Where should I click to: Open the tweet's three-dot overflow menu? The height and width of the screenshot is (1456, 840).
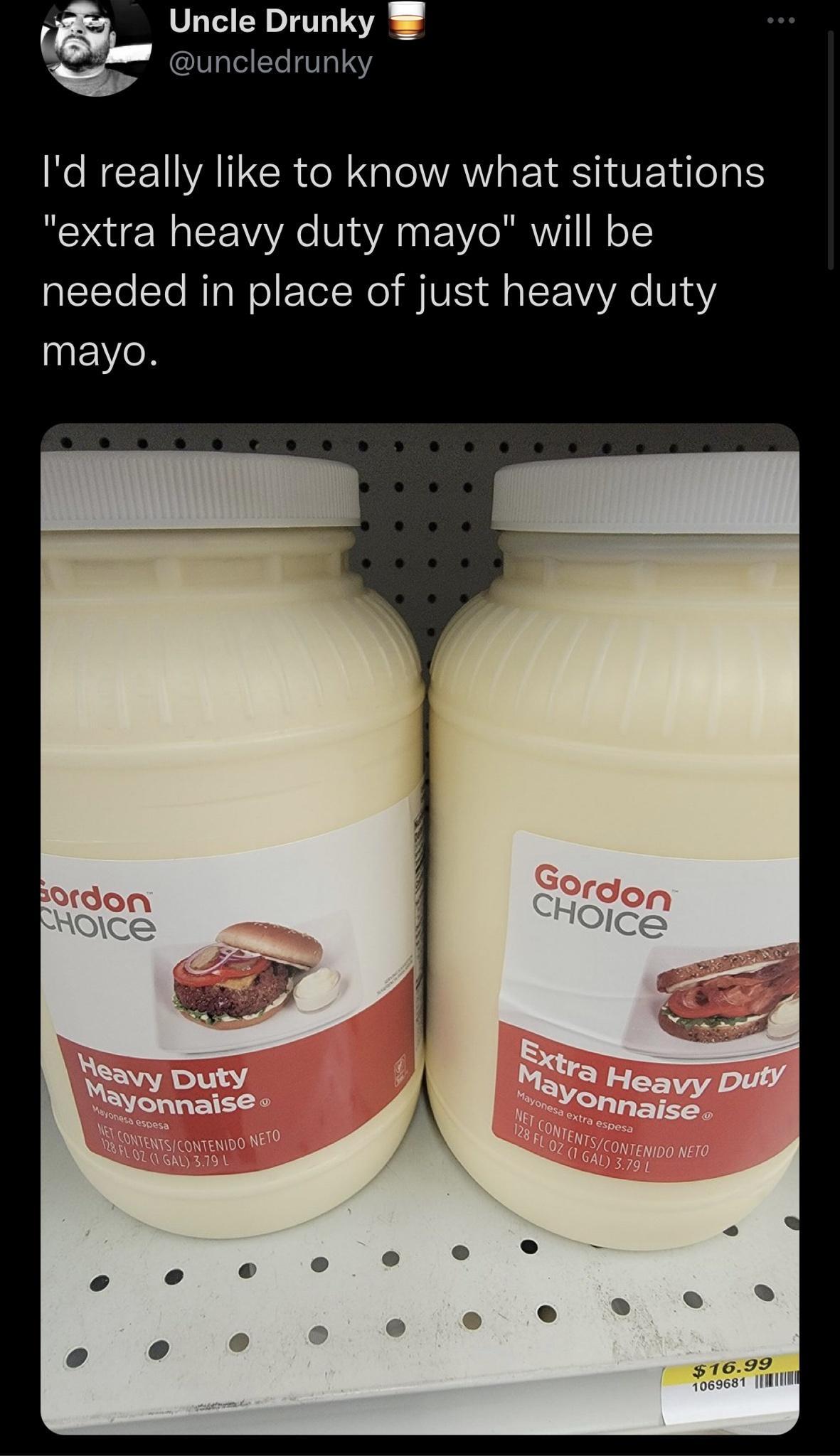coord(782,21)
